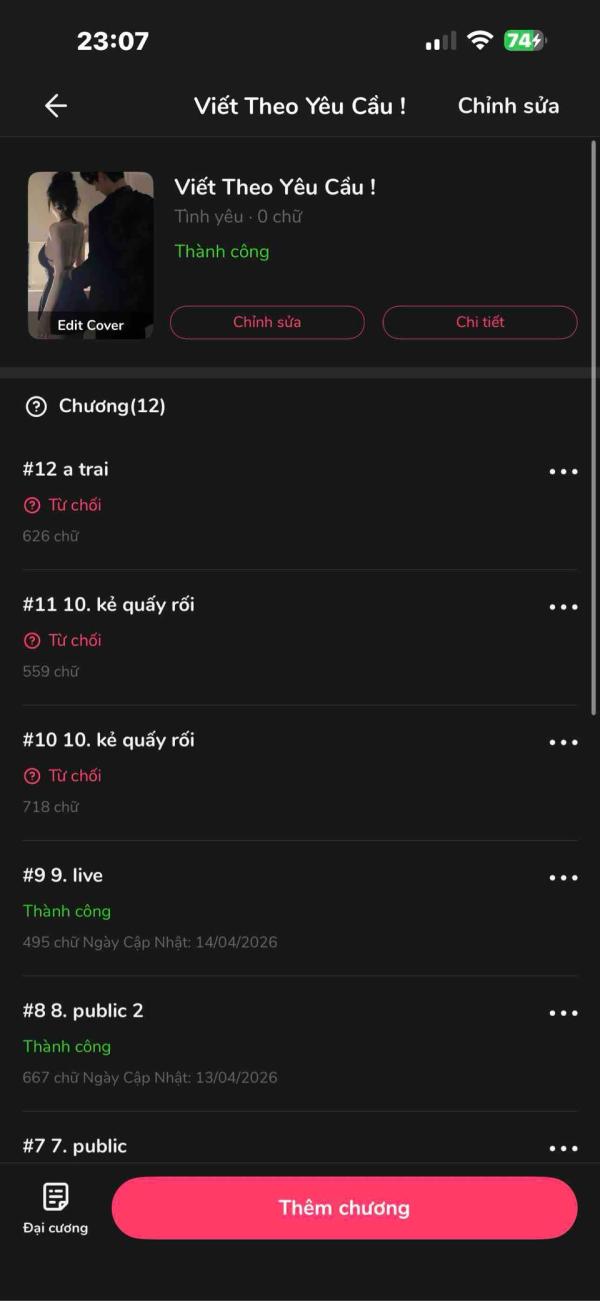Open more options for chapter #11
The image size is (600, 1301).
point(563,607)
